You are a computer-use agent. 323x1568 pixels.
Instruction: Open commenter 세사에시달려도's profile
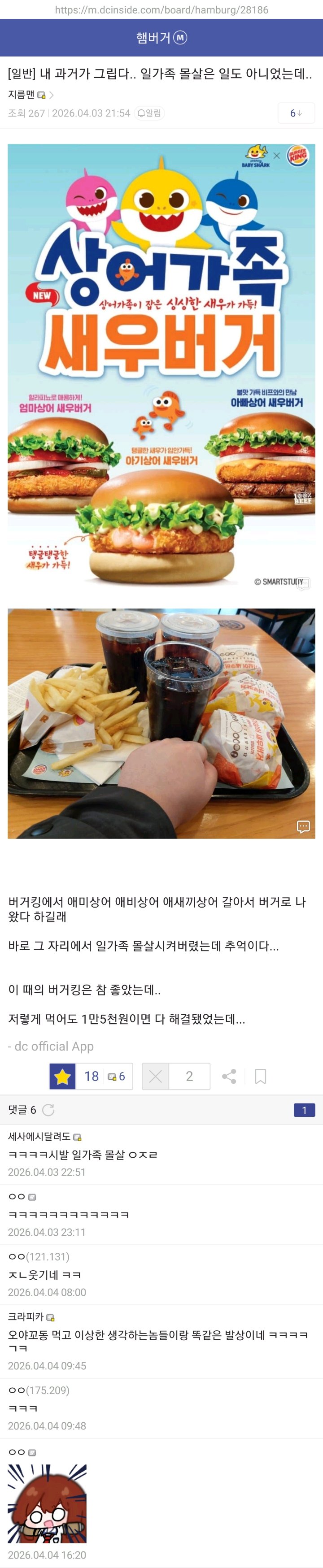coord(39,1137)
